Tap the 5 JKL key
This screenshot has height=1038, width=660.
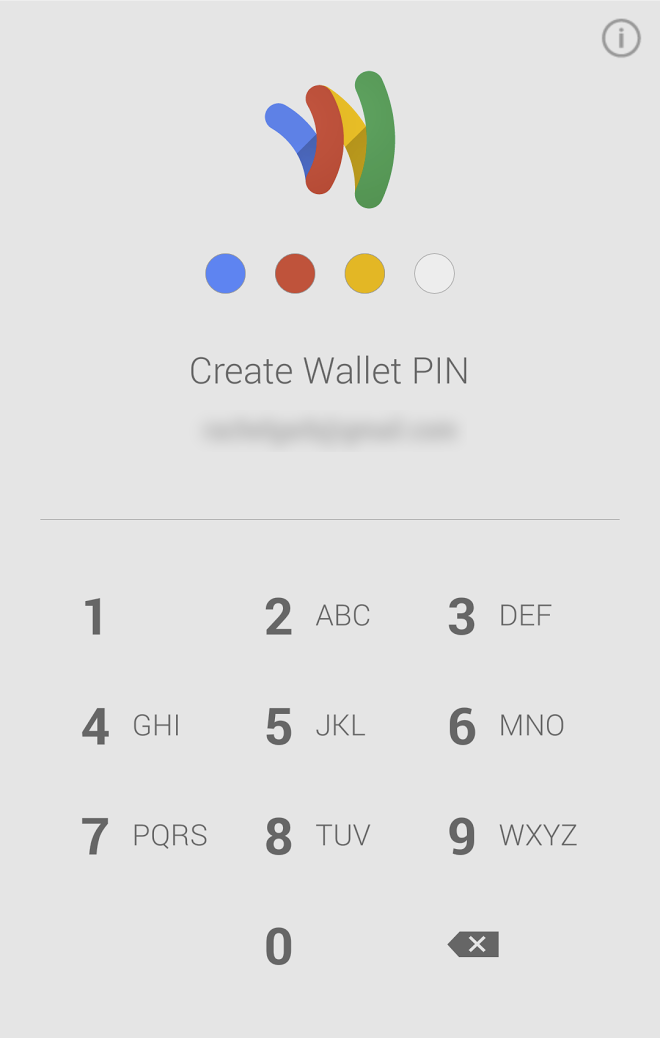(314, 726)
